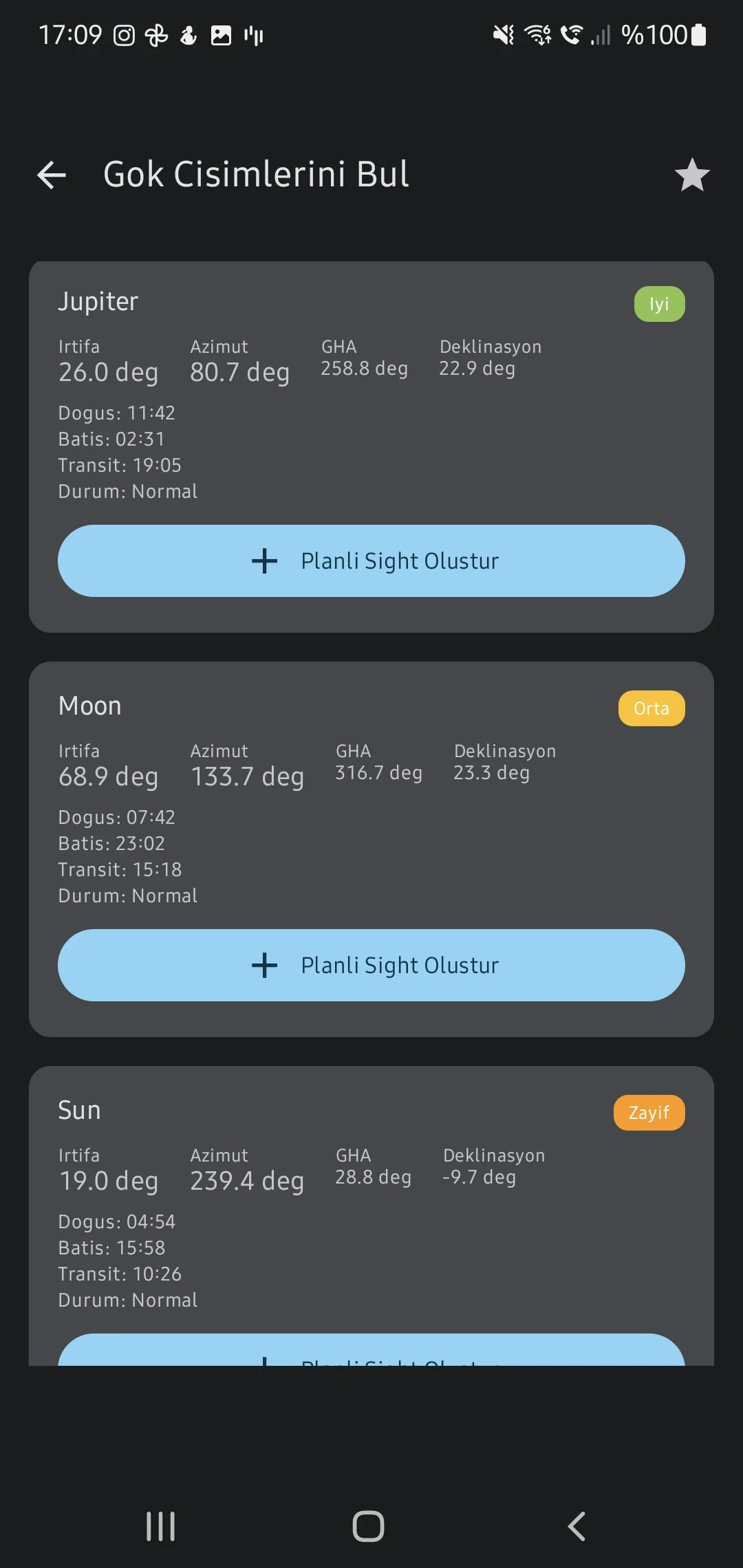Select the Zayif status badge on Sun
This screenshot has width=743, height=1568.
coord(648,1112)
